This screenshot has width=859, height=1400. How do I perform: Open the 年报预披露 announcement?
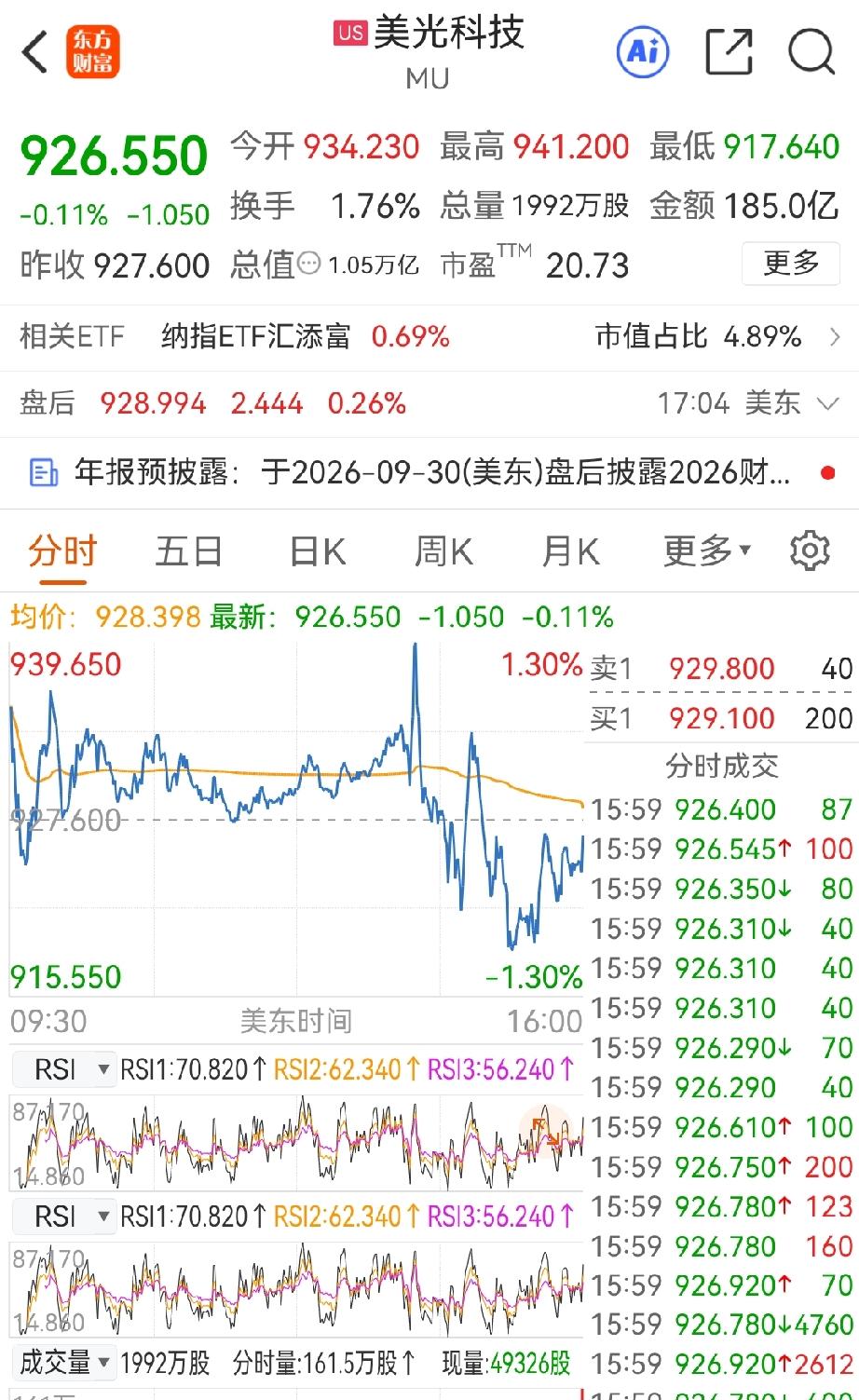pos(429,473)
